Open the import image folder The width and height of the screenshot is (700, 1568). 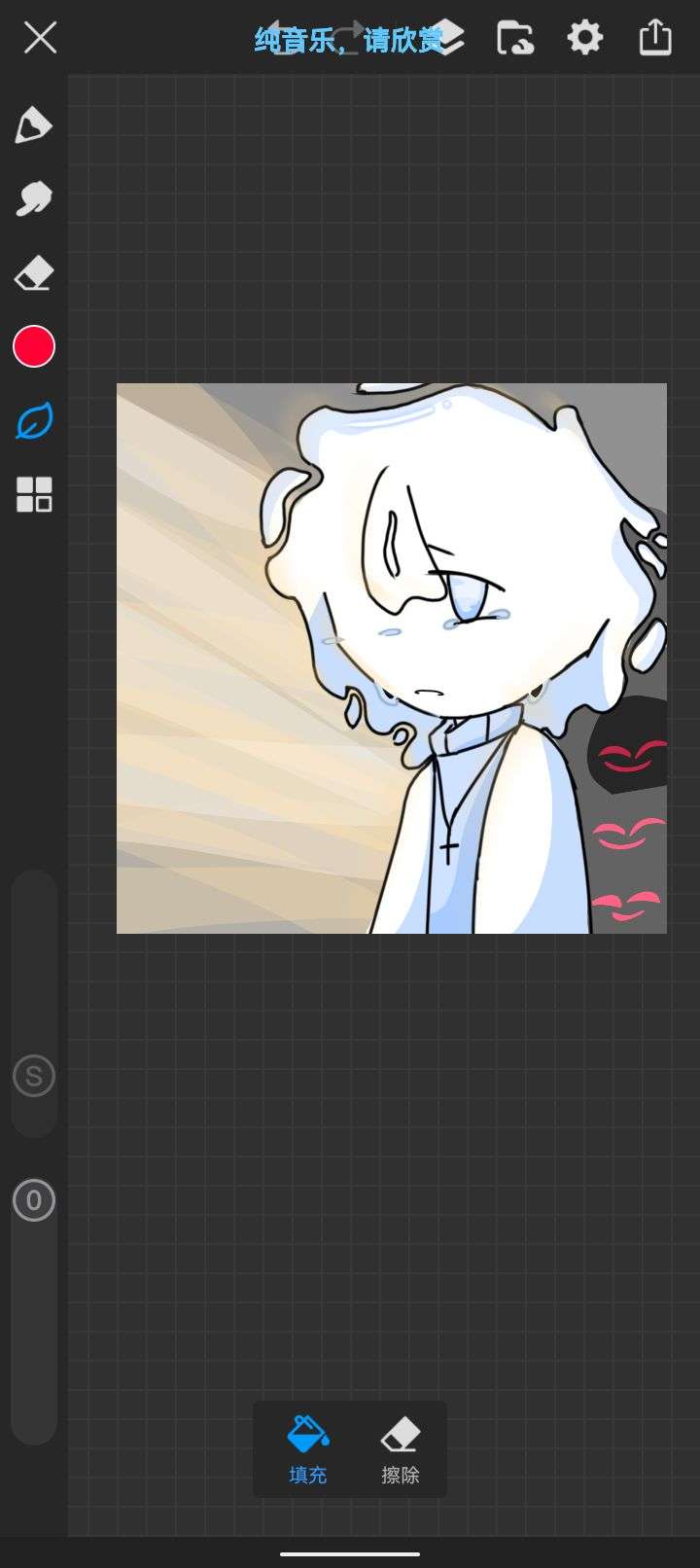click(x=515, y=38)
